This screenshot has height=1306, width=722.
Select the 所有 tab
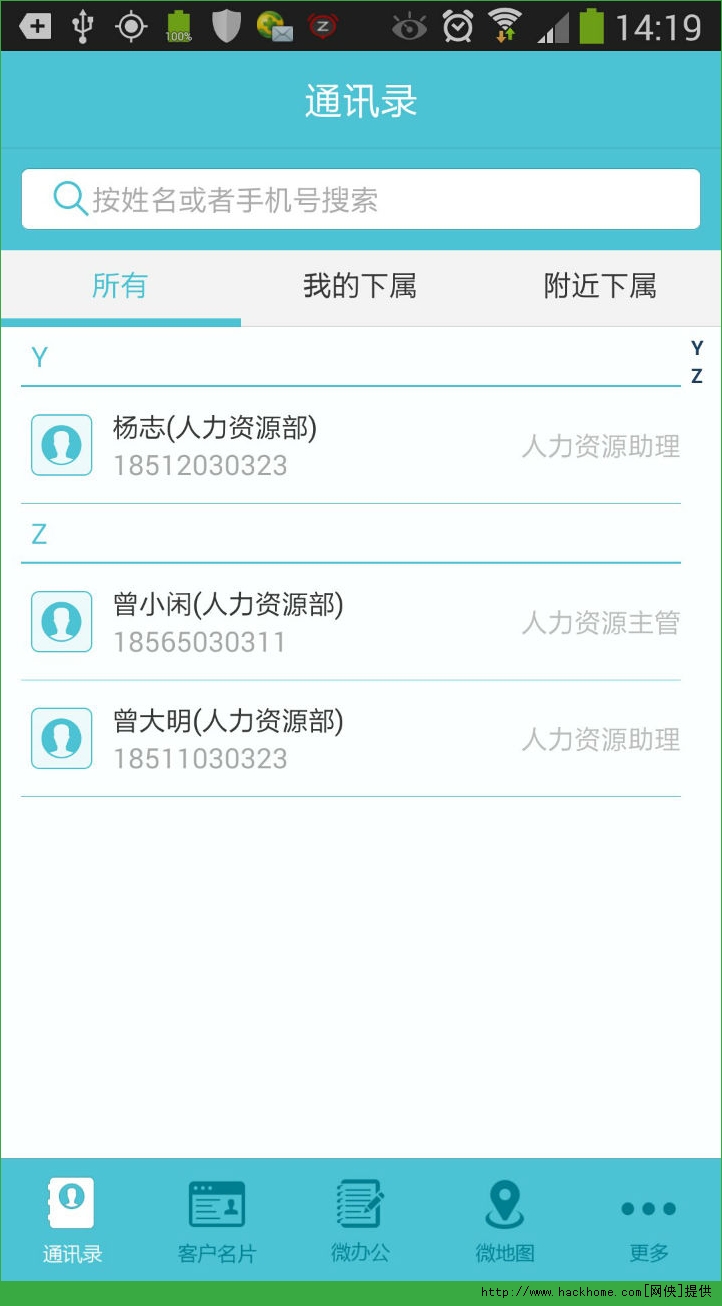pyautogui.click(x=120, y=286)
